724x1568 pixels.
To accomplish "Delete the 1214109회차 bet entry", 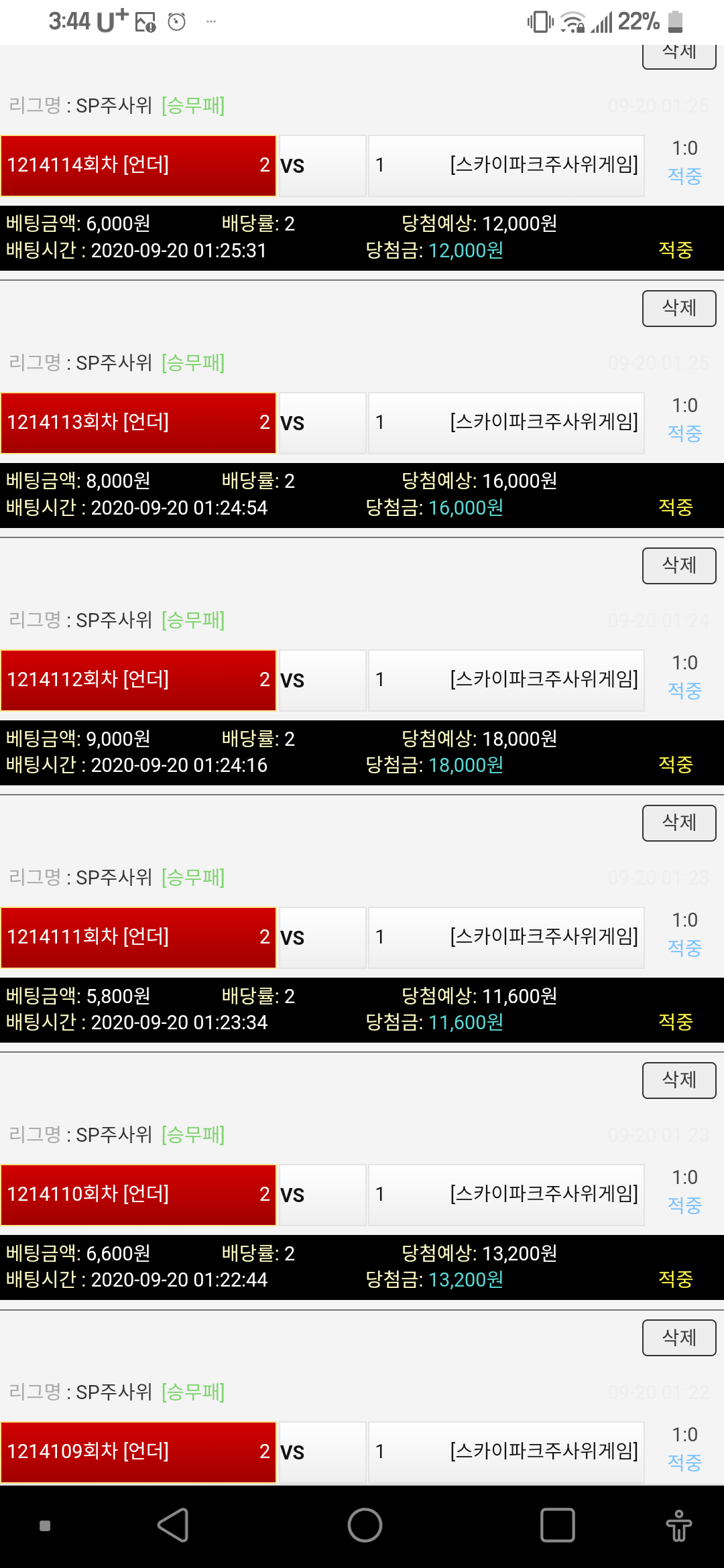I will pyautogui.click(x=678, y=1337).
